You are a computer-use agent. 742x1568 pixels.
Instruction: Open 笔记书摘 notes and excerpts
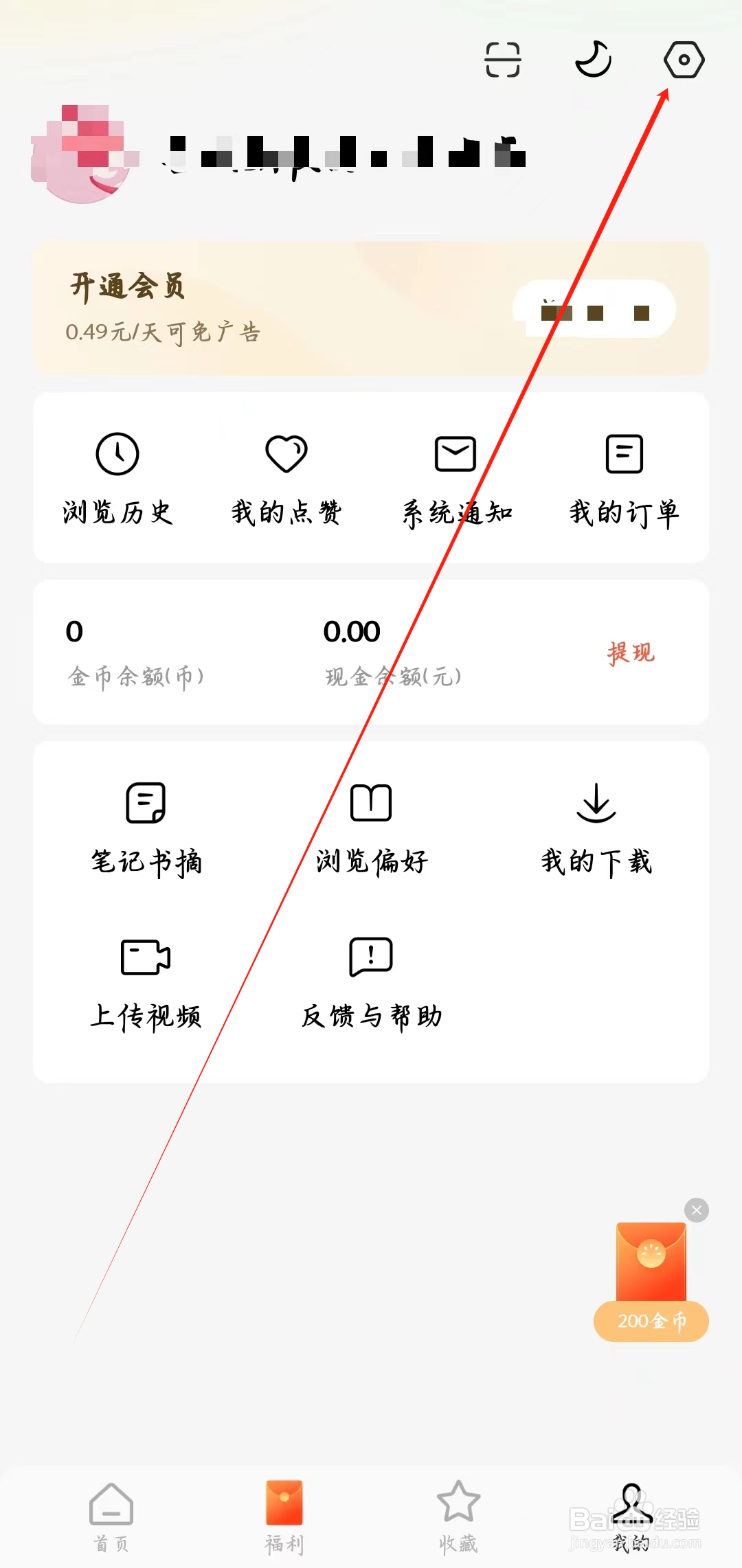pyautogui.click(x=146, y=828)
